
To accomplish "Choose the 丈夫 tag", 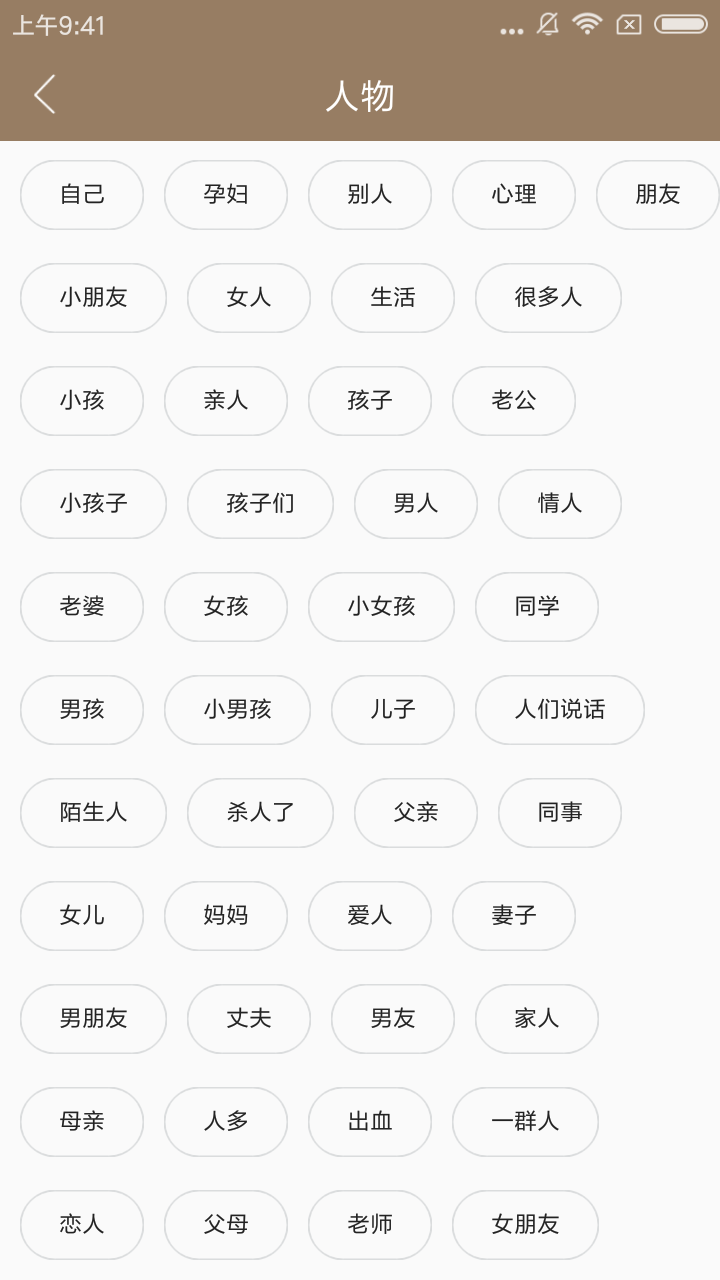I will pyautogui.click(x=249, y=1019).
